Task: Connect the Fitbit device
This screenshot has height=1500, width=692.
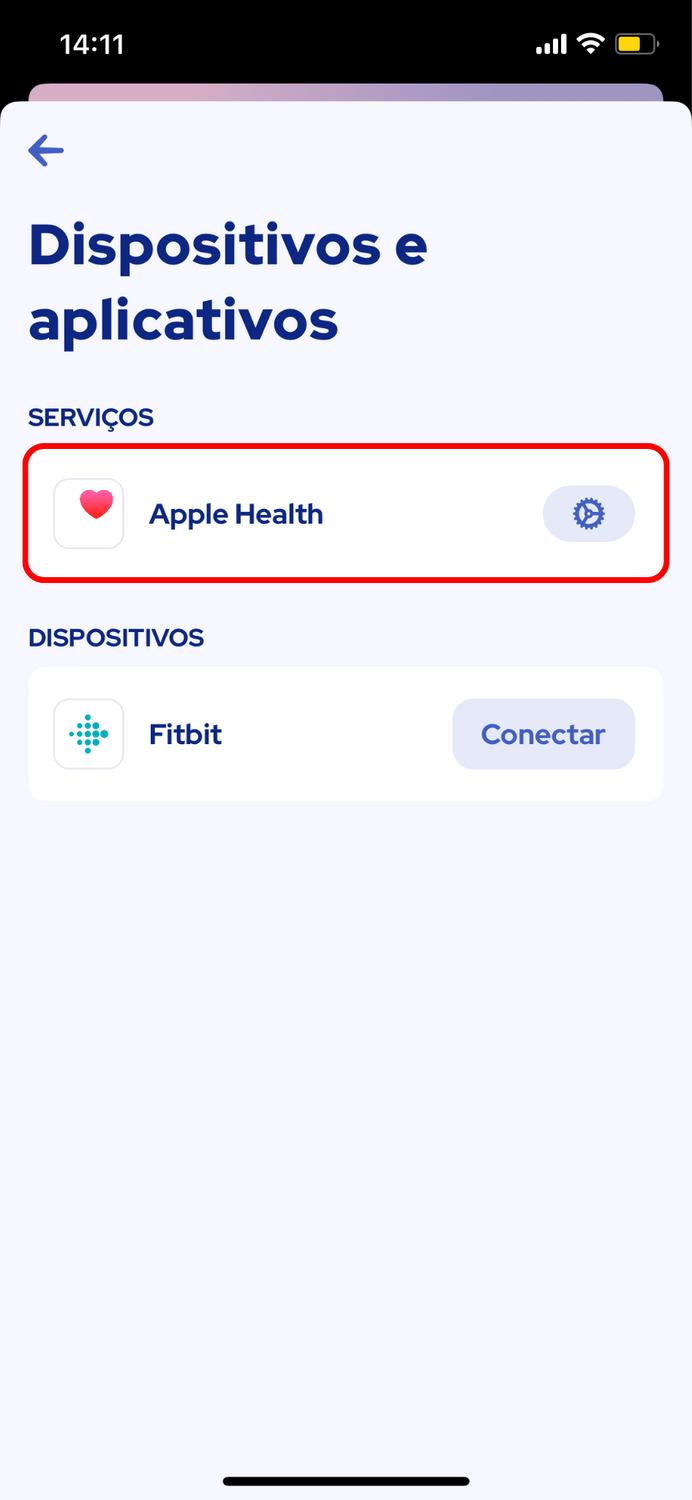Action: [543, 734]
